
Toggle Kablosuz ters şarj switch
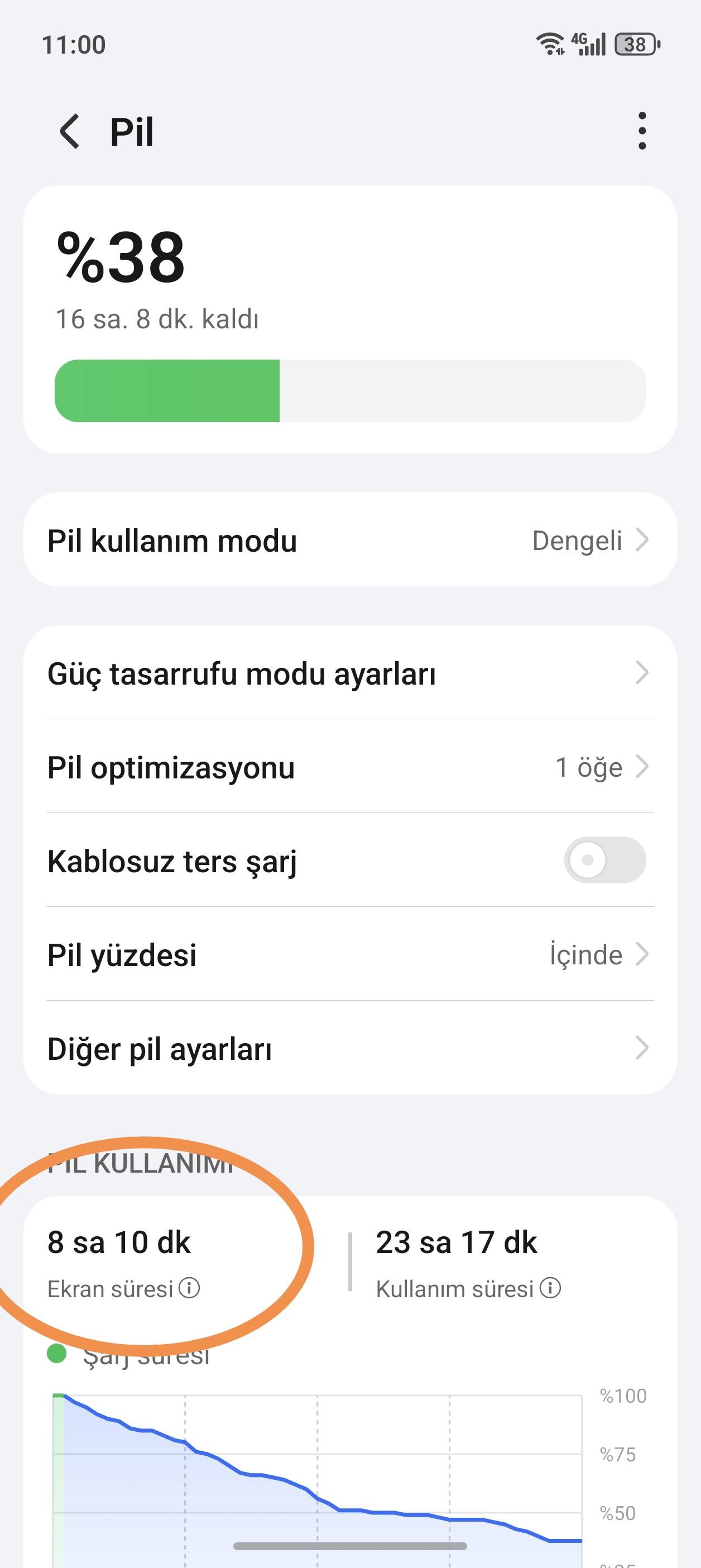(604, 860)
